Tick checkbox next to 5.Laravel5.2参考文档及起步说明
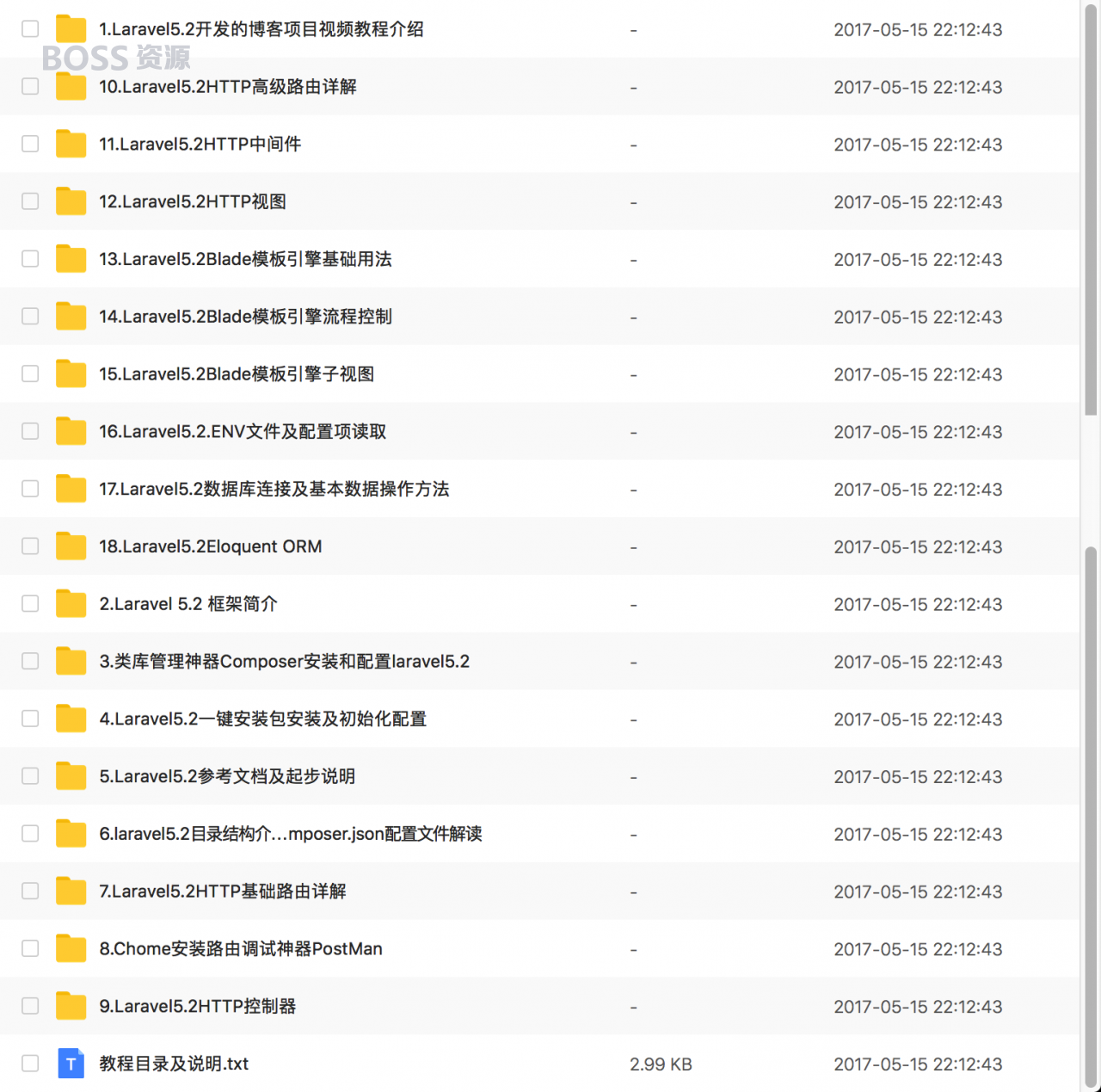This screenshot has height=1092, width=1101. [x=30, y=776]
